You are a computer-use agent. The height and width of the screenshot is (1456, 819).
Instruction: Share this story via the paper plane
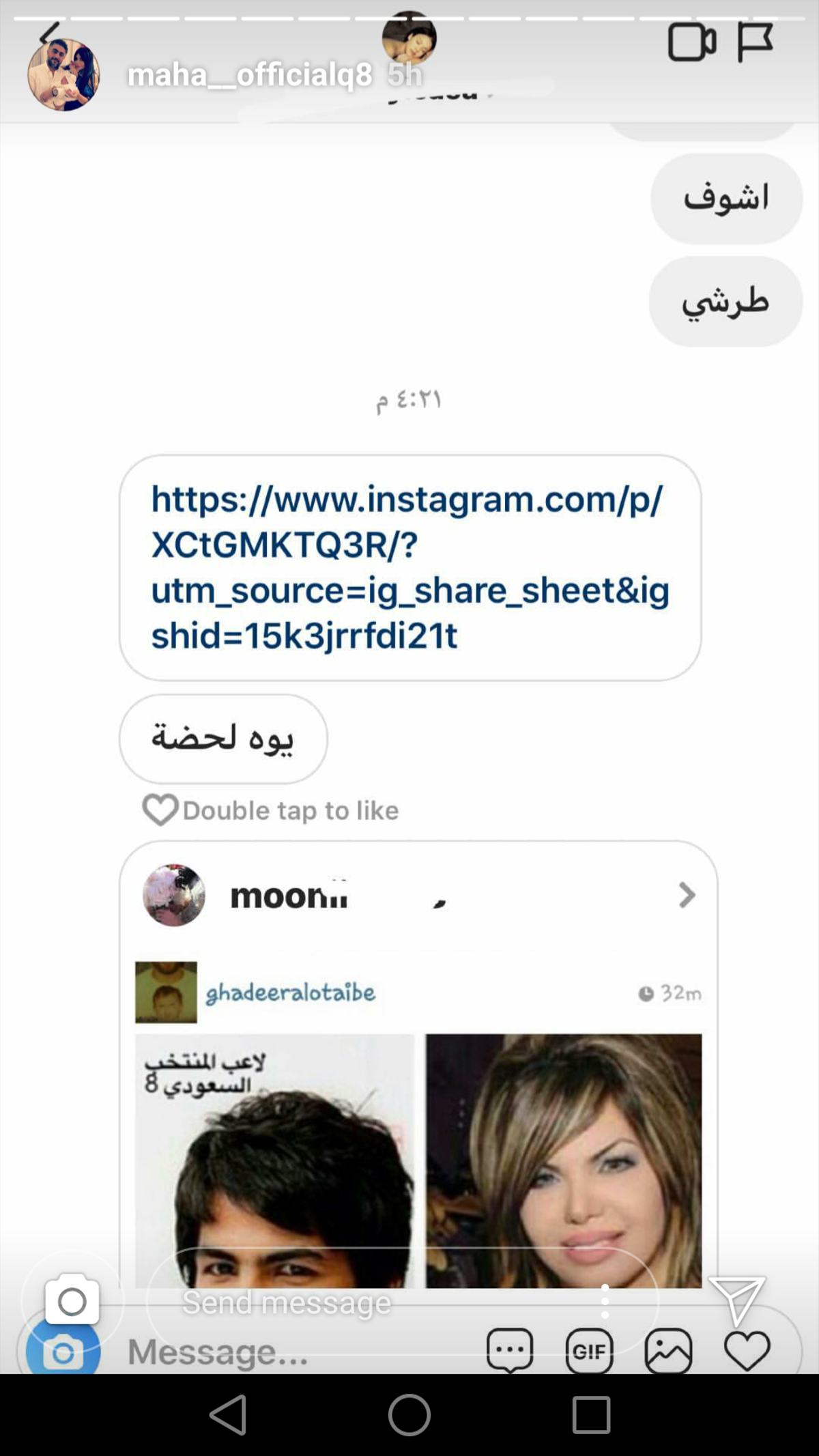point(737,1299)
